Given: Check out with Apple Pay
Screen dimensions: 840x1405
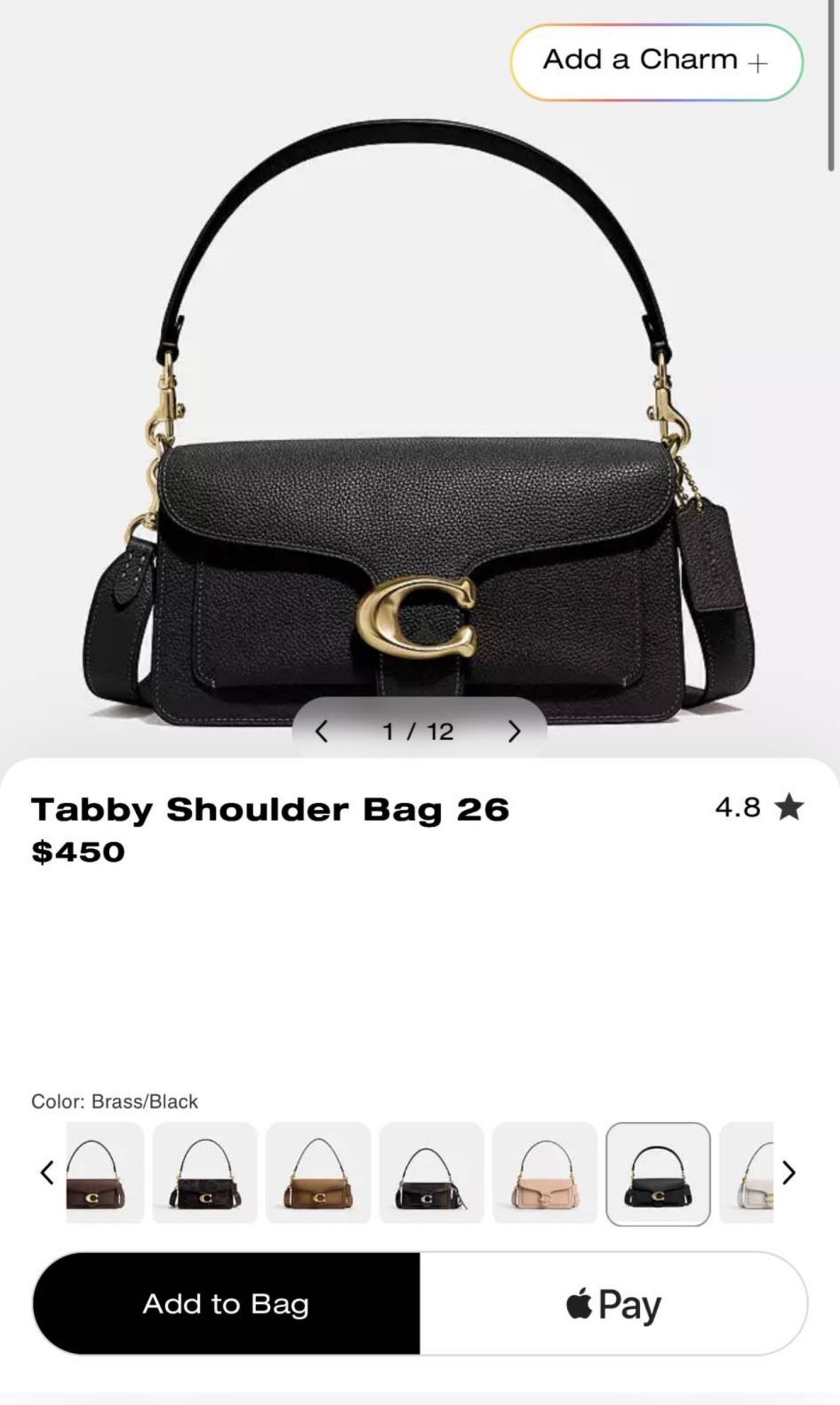Looking at the screenshot, I should coord(613,1303).
